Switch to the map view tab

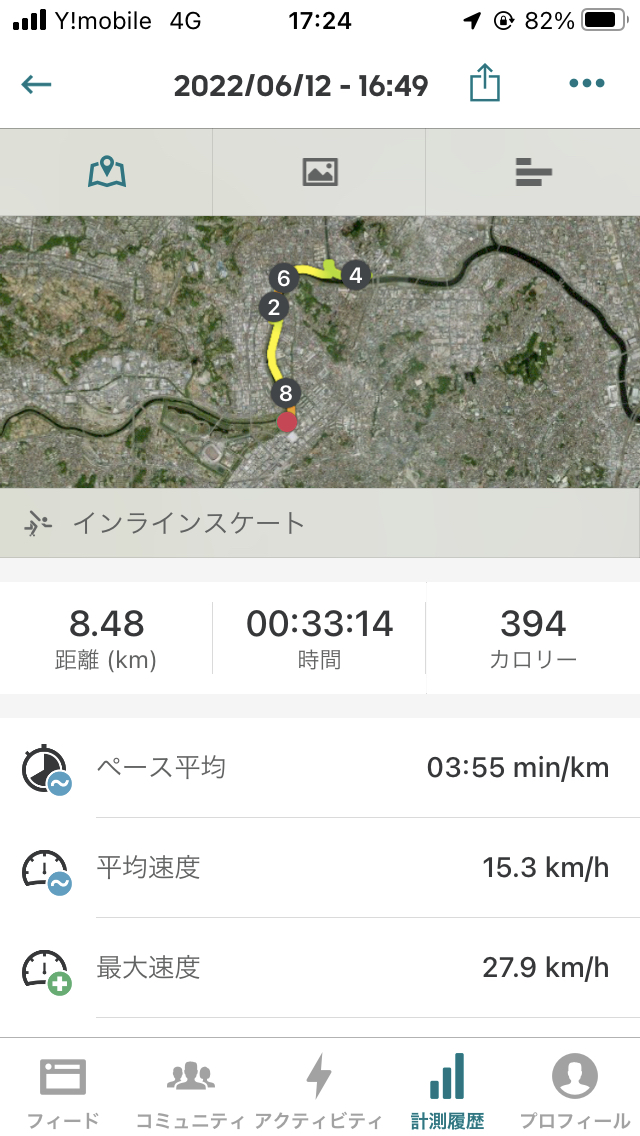coord(107,172)
